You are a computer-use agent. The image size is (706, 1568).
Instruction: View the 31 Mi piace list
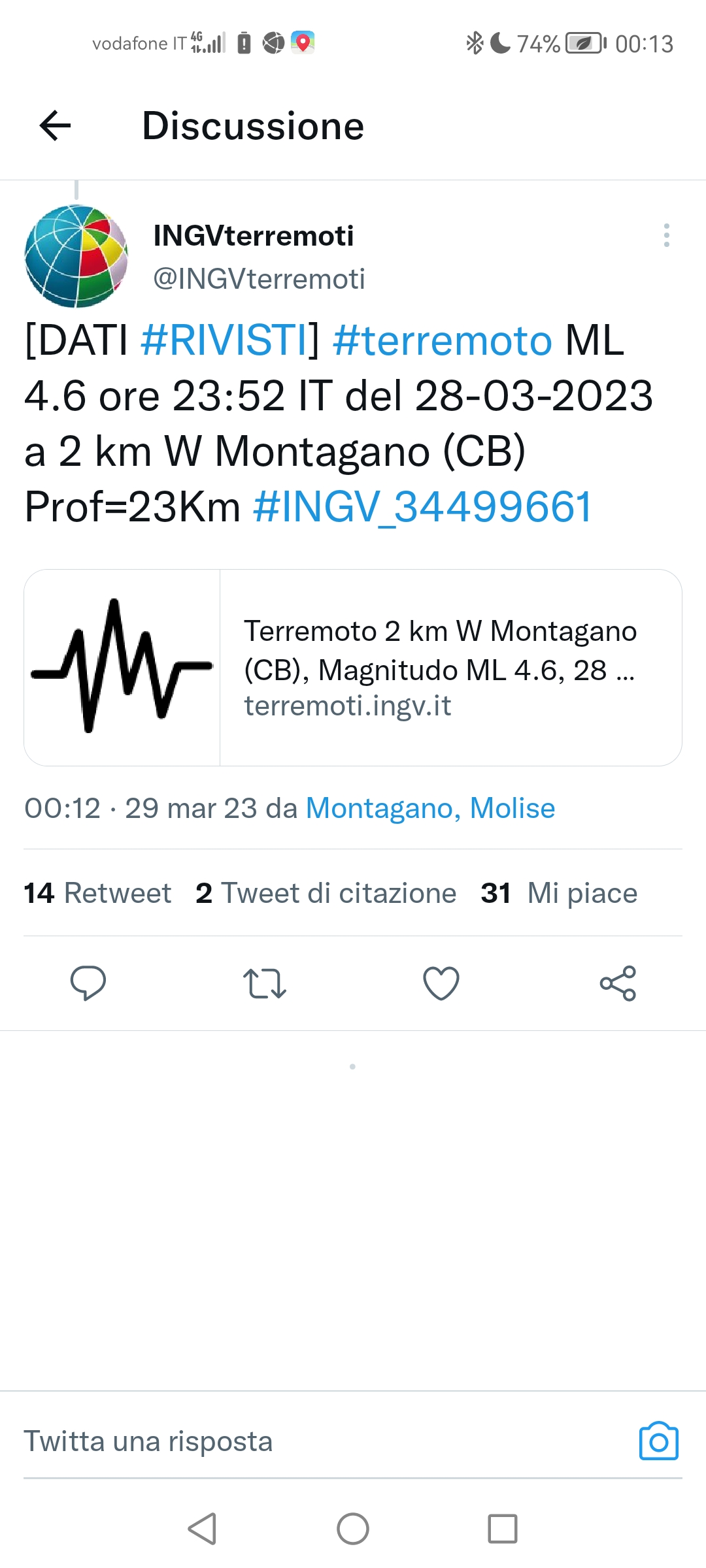[559, 893]
